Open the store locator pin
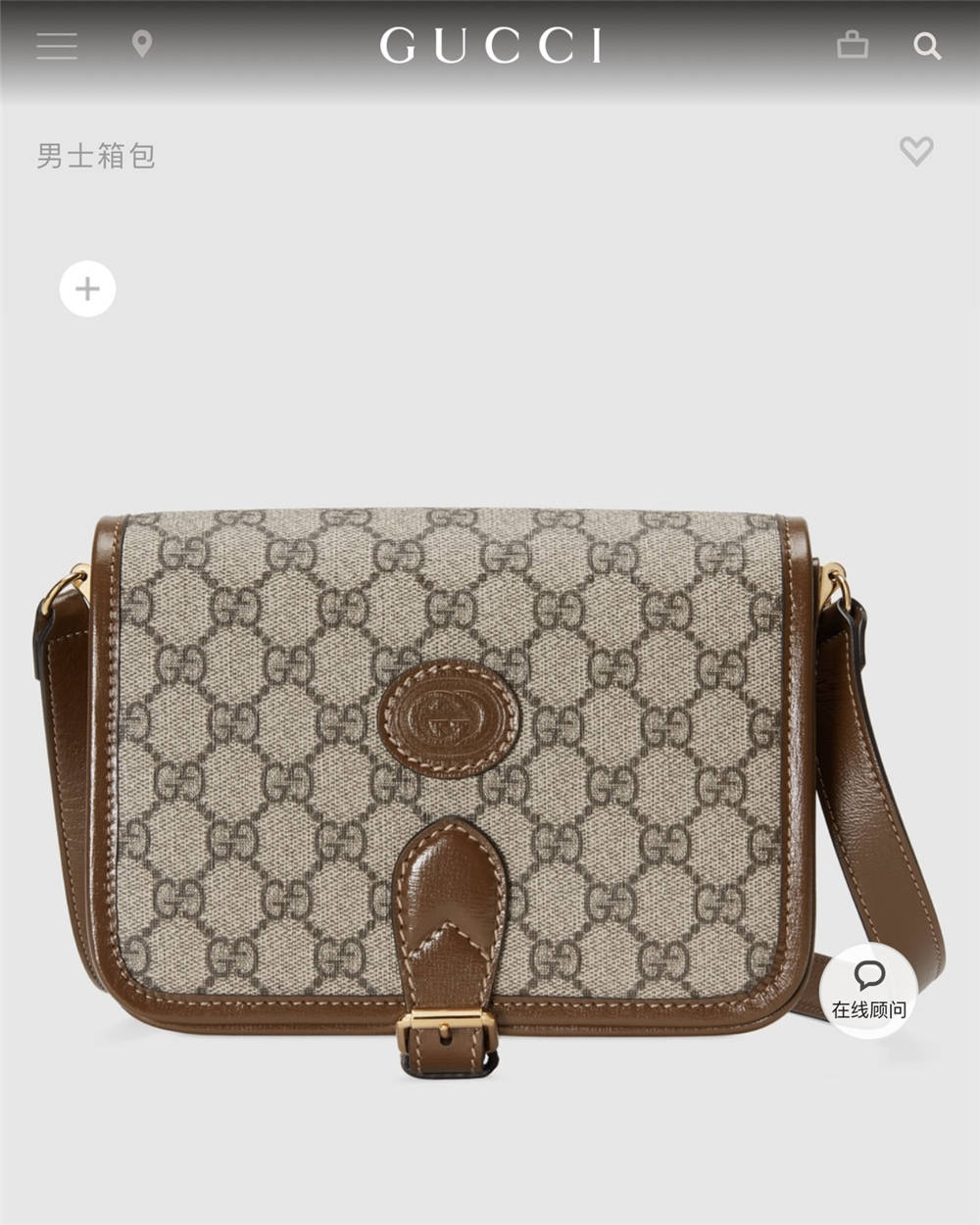This screenshot has height=1225, width=980. pyautogui.click(x=142, y=44)
